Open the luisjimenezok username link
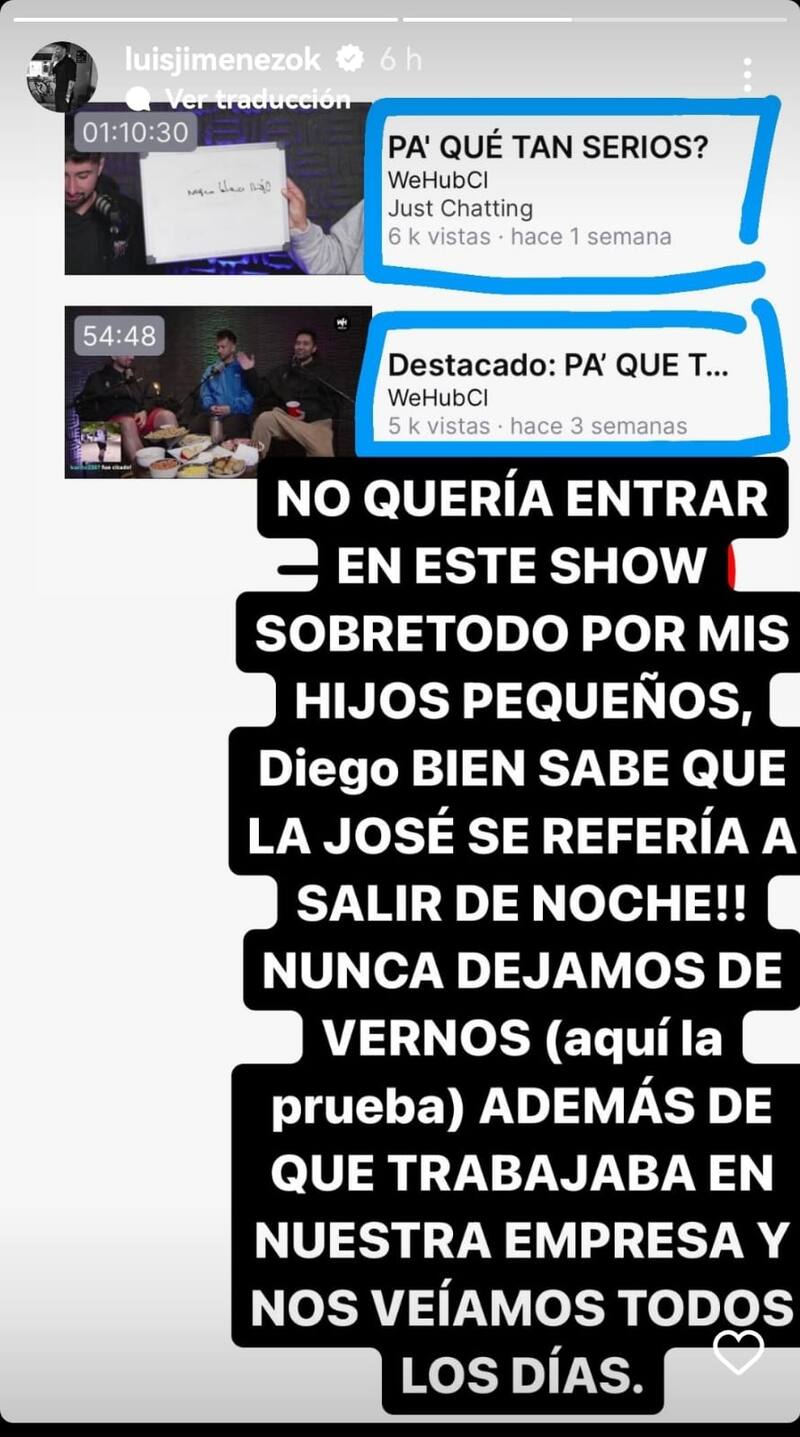This screenshot has height=1437, width=800. (223, 60)
